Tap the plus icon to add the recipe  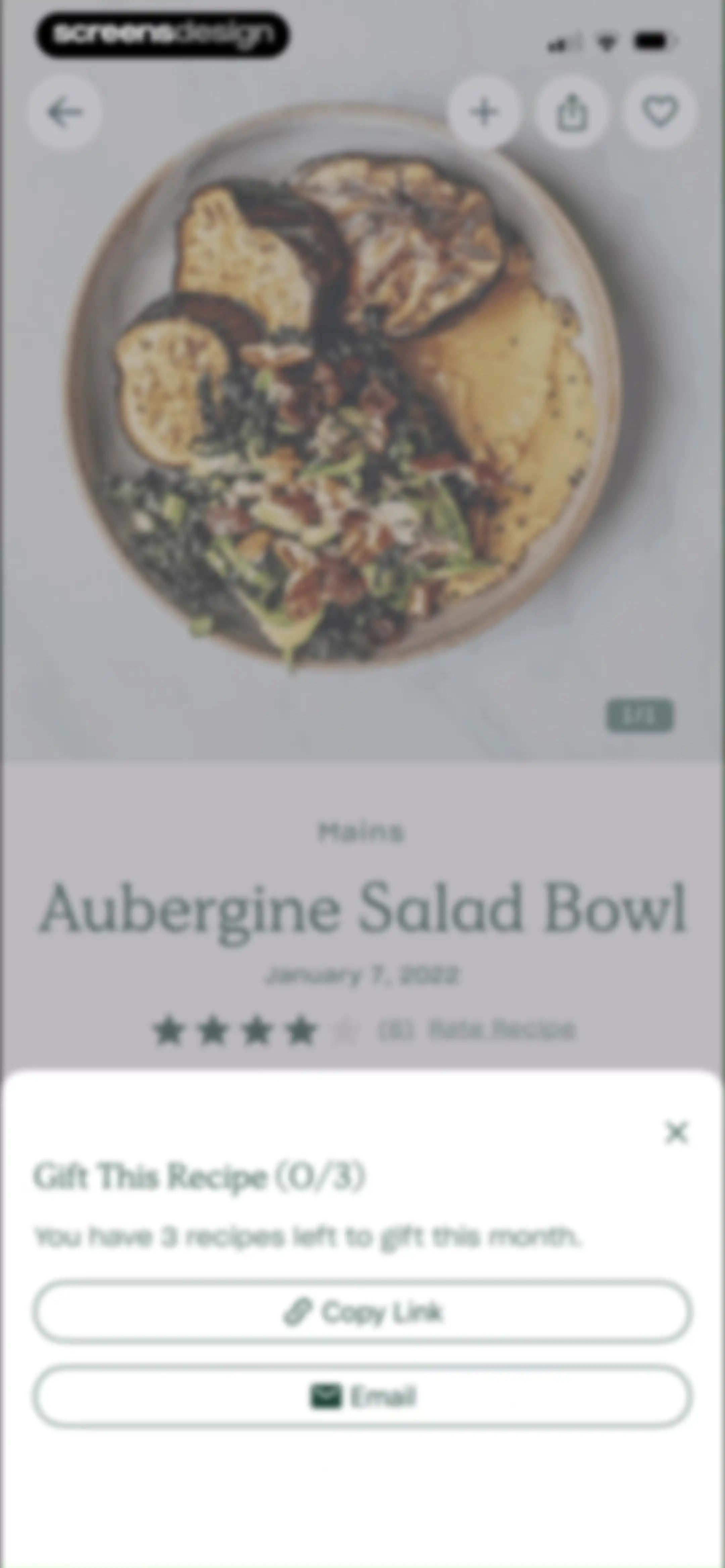coord(484,112)
